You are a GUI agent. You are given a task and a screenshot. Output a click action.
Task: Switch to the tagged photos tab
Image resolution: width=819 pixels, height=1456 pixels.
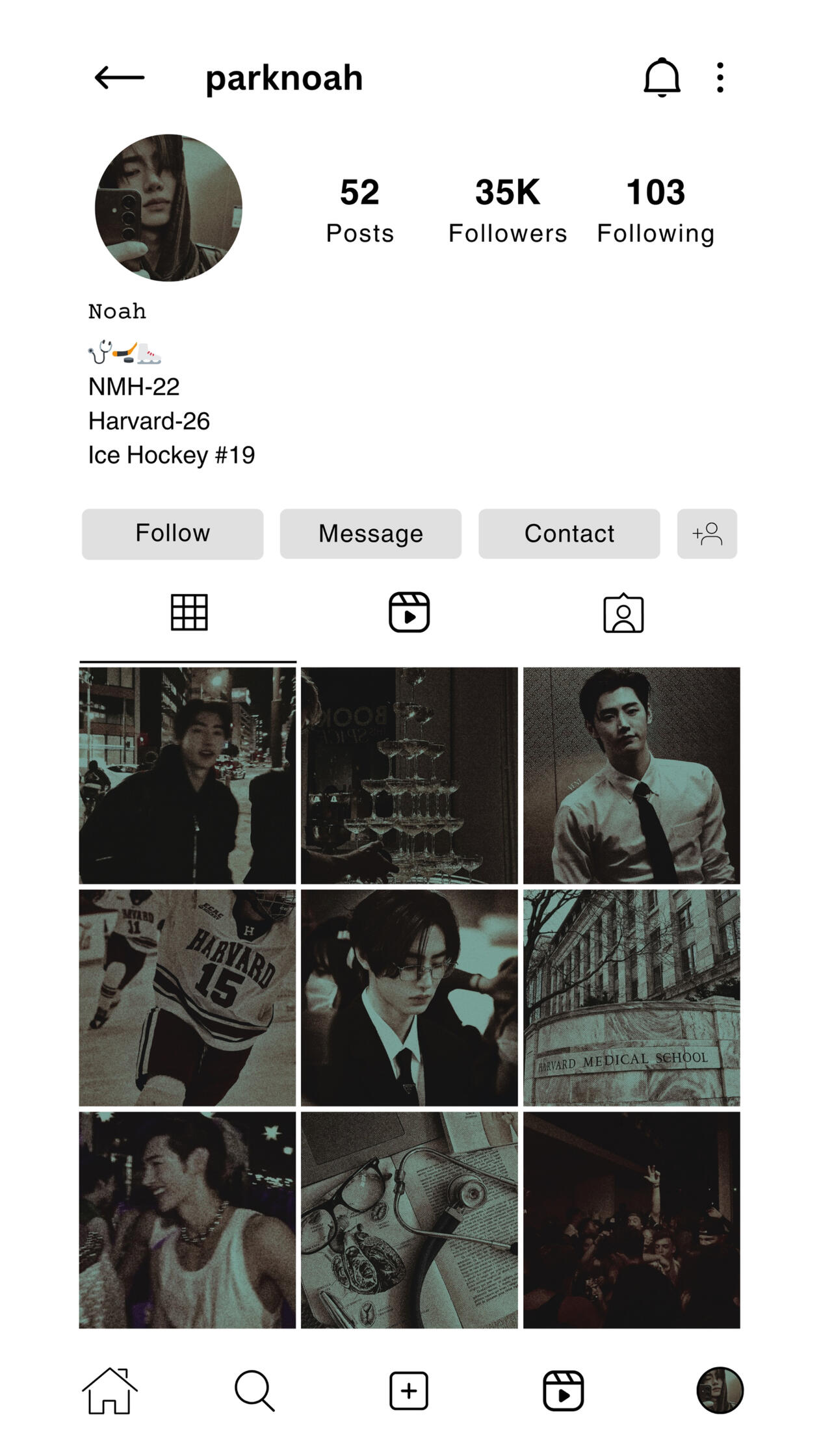point(623,612)
